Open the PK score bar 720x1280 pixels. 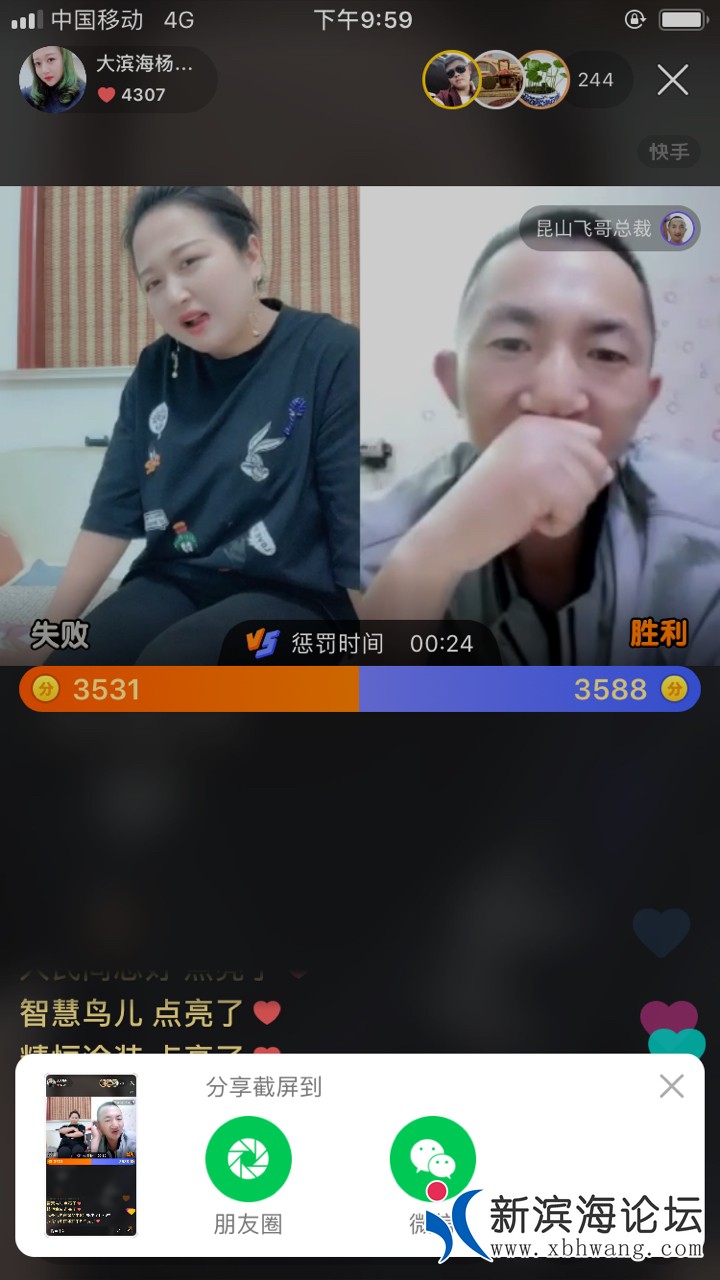(x=360, y=689)
